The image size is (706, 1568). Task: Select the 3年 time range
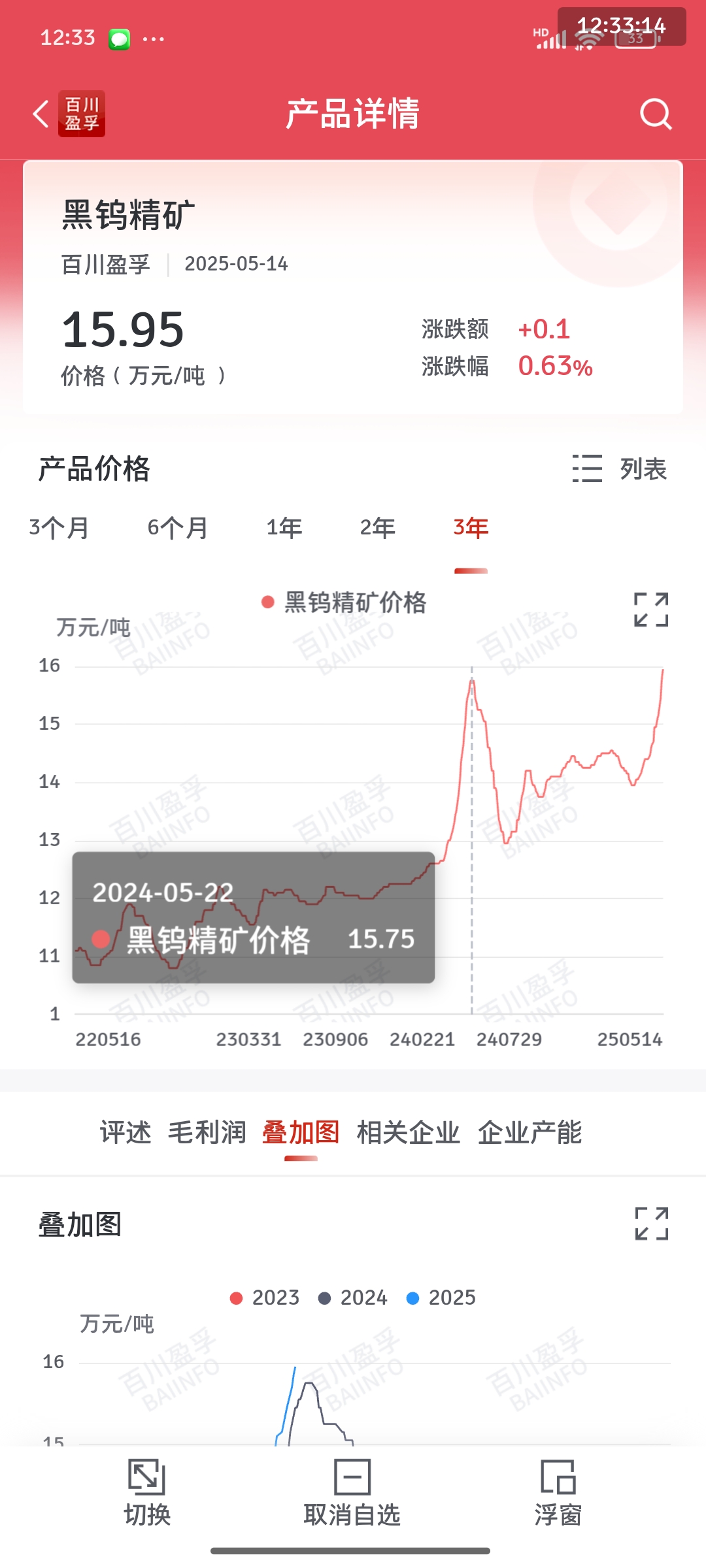tap(471, 527)
